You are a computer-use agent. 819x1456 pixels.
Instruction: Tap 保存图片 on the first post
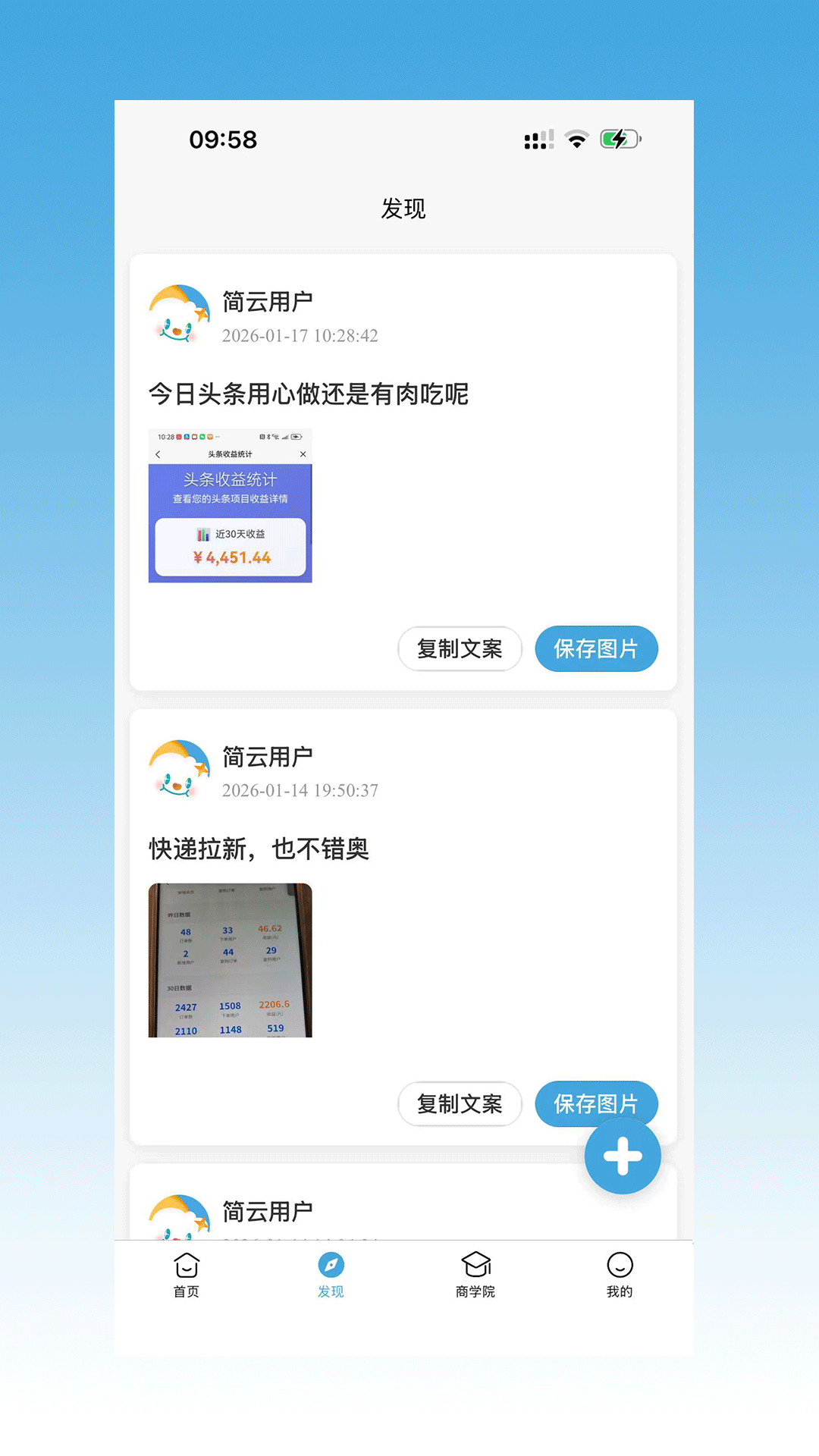596,648
